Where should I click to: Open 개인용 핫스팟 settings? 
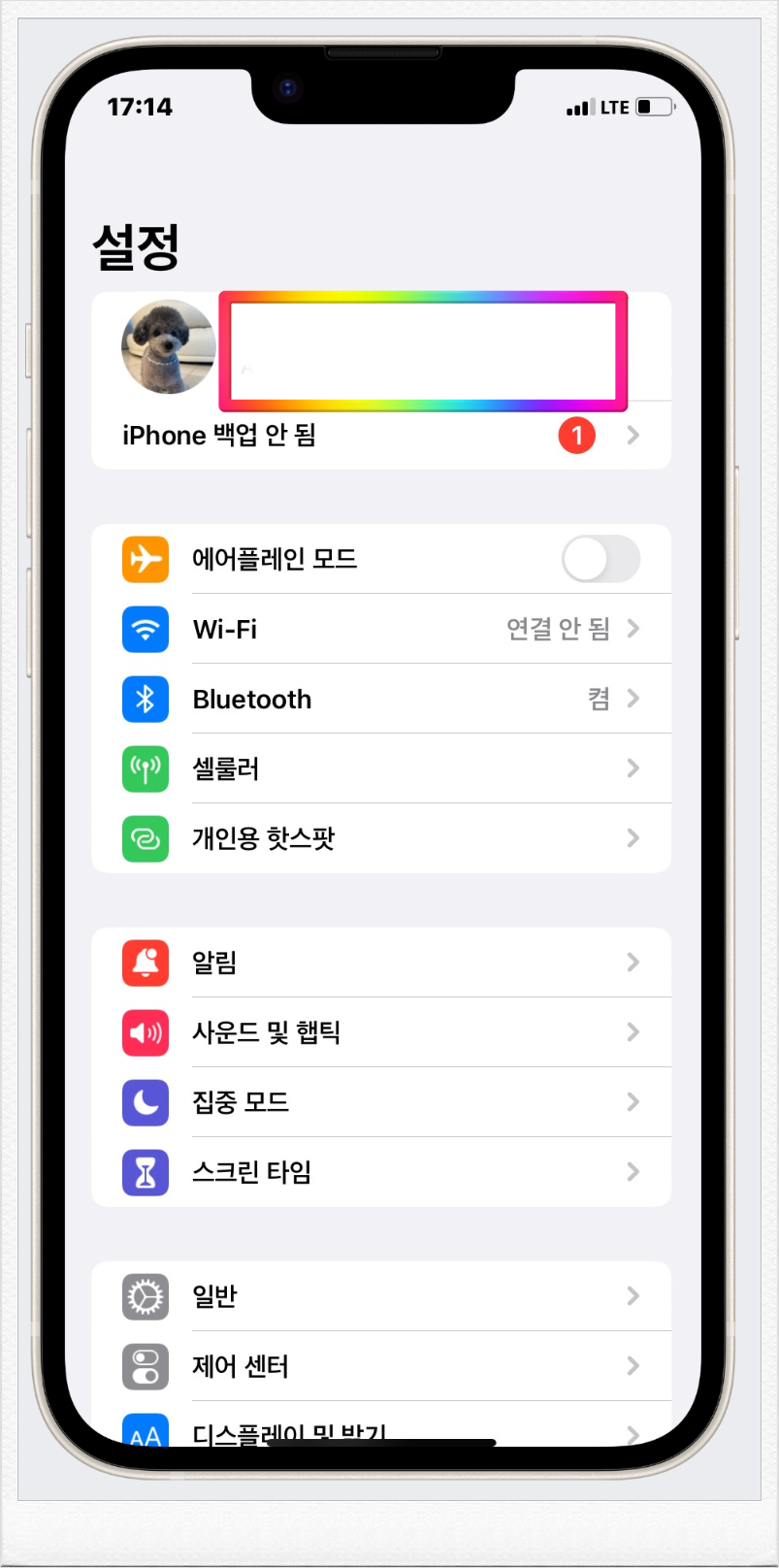coord(380,838)
